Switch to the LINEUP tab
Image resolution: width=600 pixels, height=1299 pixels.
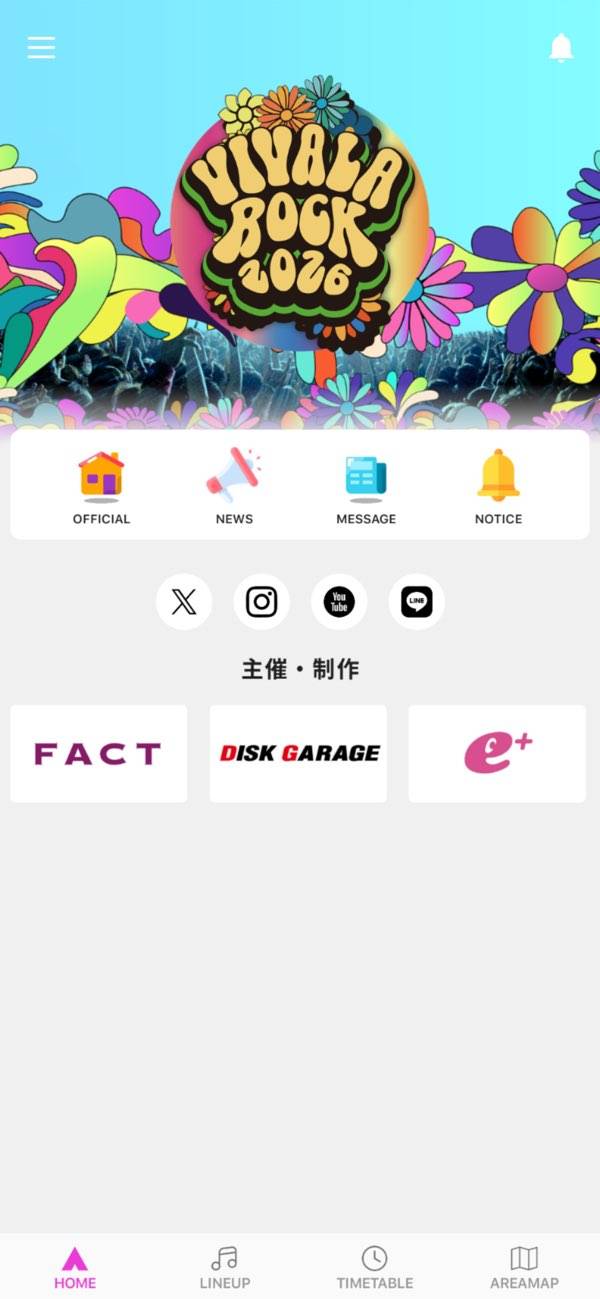click(x=225, y=1267)
